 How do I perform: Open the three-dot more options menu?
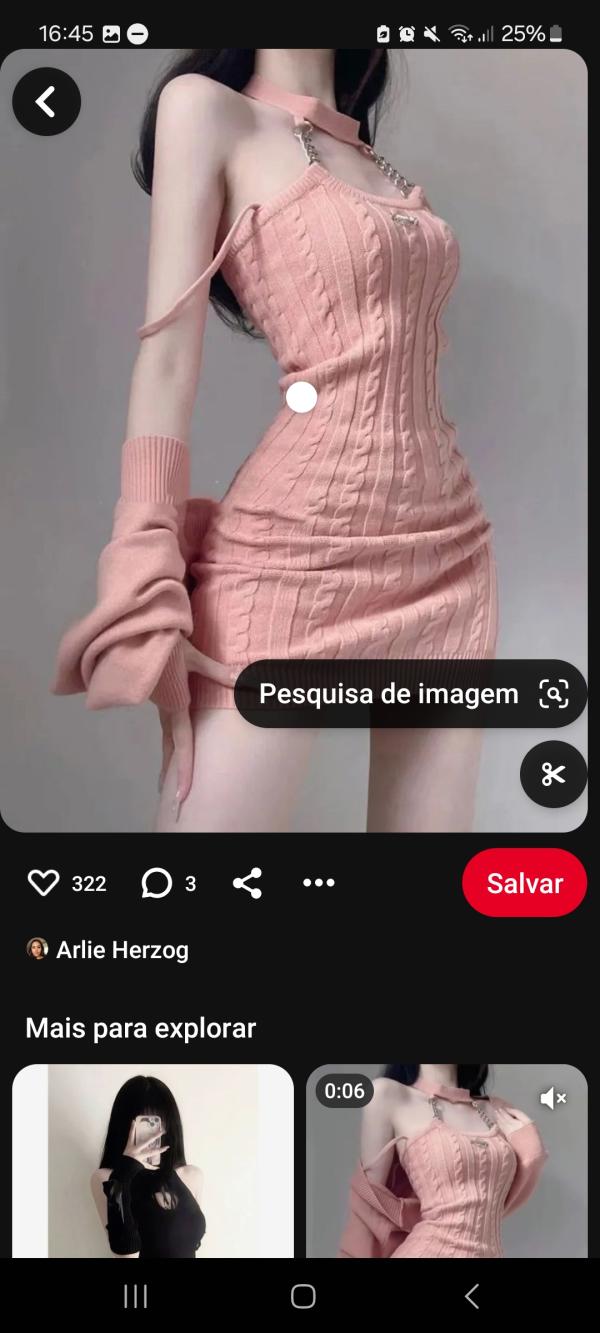point(318,883)
